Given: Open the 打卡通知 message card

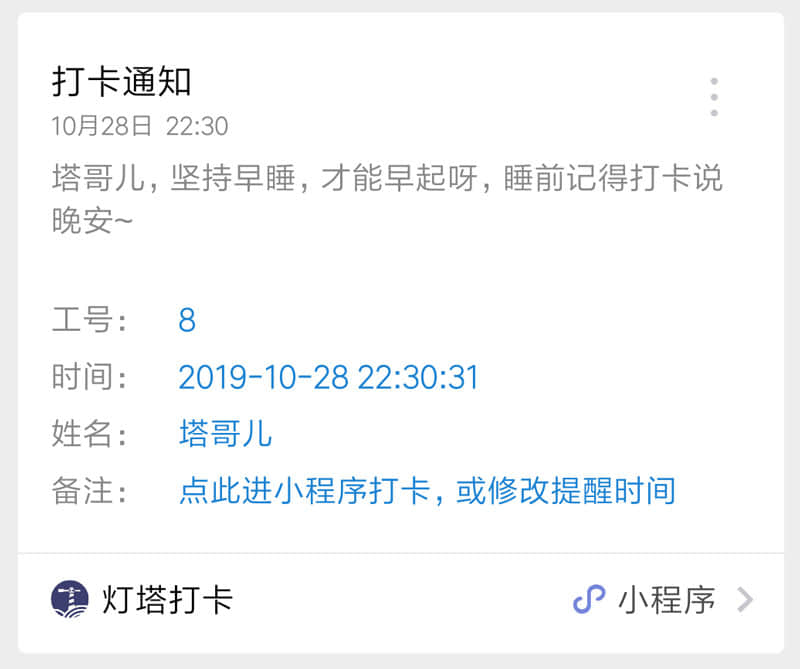Looking at the screenshot, I should click(x=400, y=300).
